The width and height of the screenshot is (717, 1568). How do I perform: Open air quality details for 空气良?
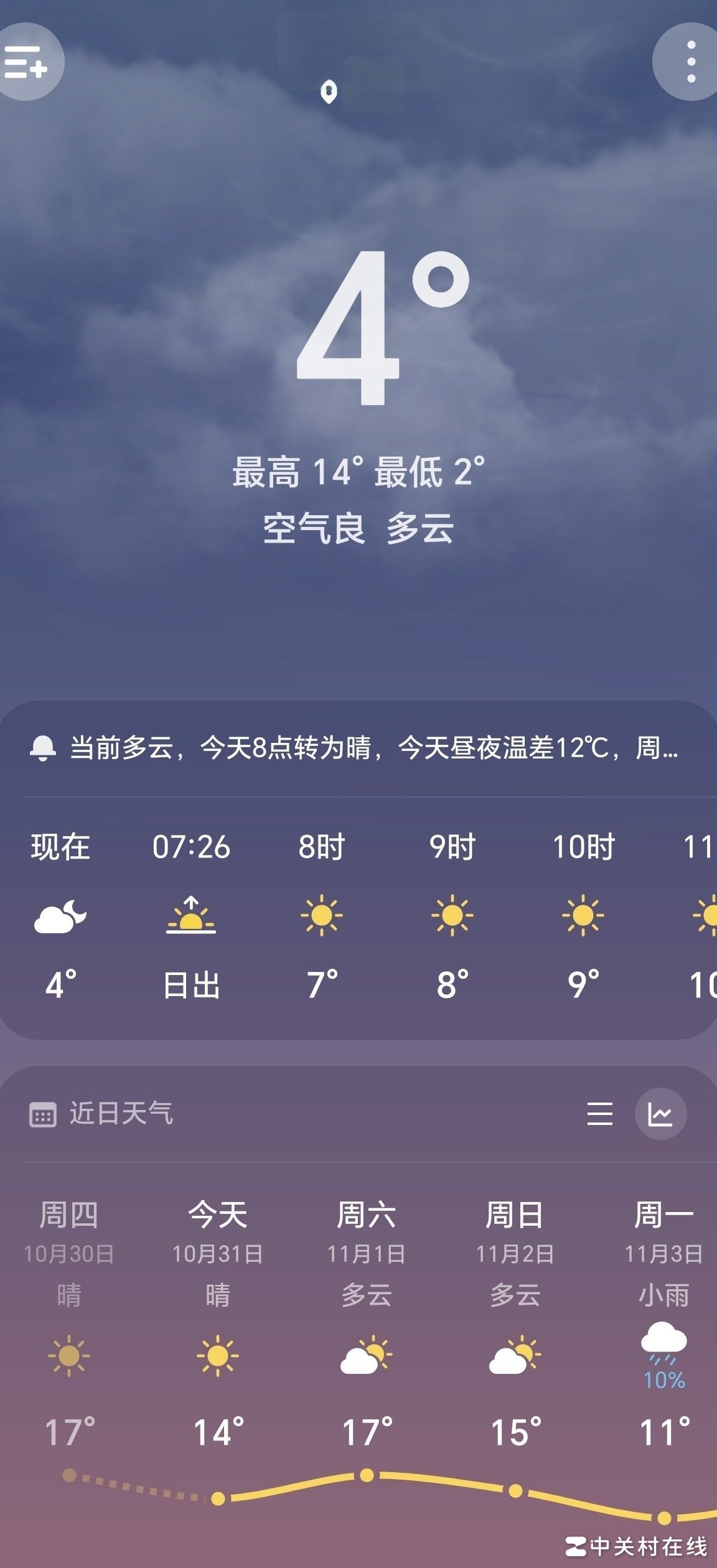(314, 529)
